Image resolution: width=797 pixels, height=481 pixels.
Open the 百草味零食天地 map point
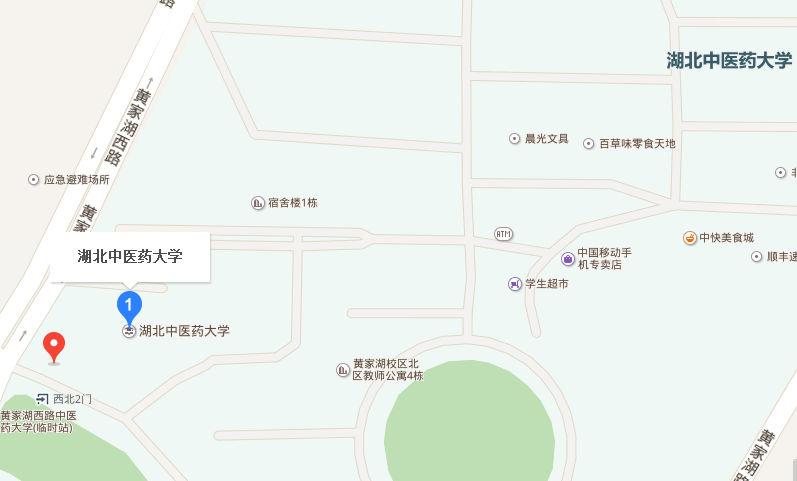coord(589,144)
